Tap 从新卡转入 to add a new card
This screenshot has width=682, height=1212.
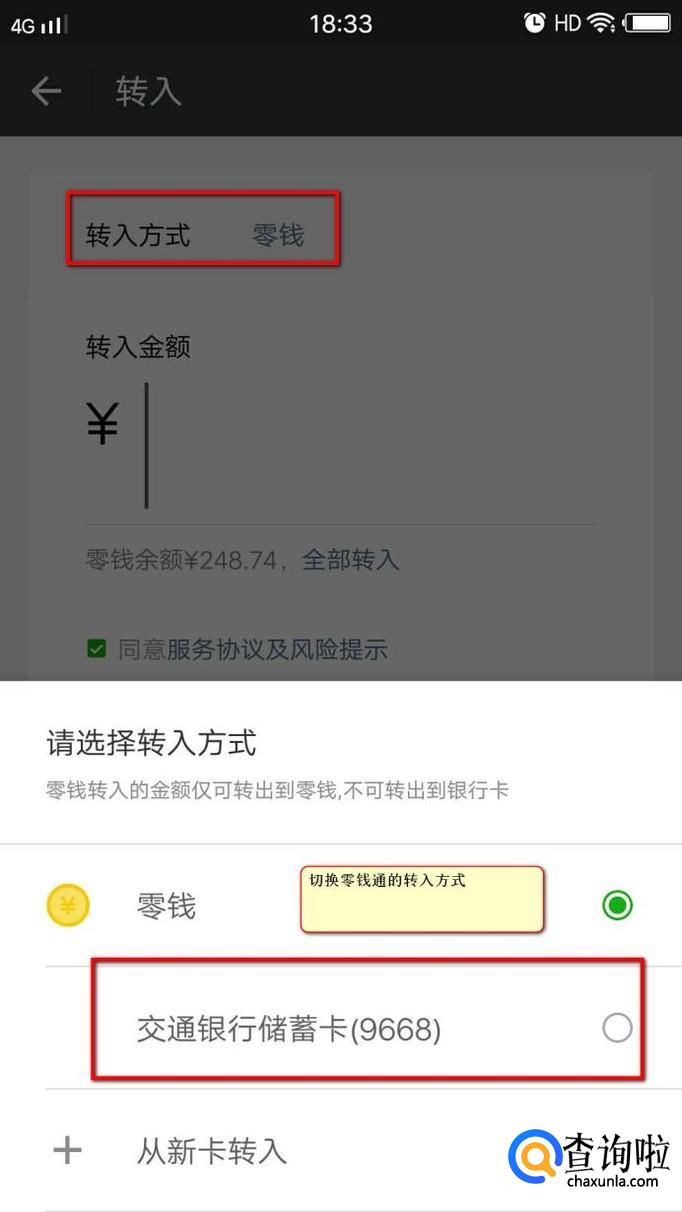click(211, 1151)
